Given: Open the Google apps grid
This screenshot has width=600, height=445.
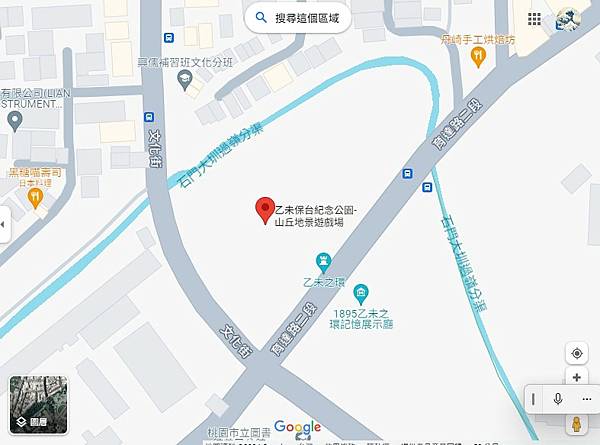Looking at the screenshot, I should click(535, 19).
